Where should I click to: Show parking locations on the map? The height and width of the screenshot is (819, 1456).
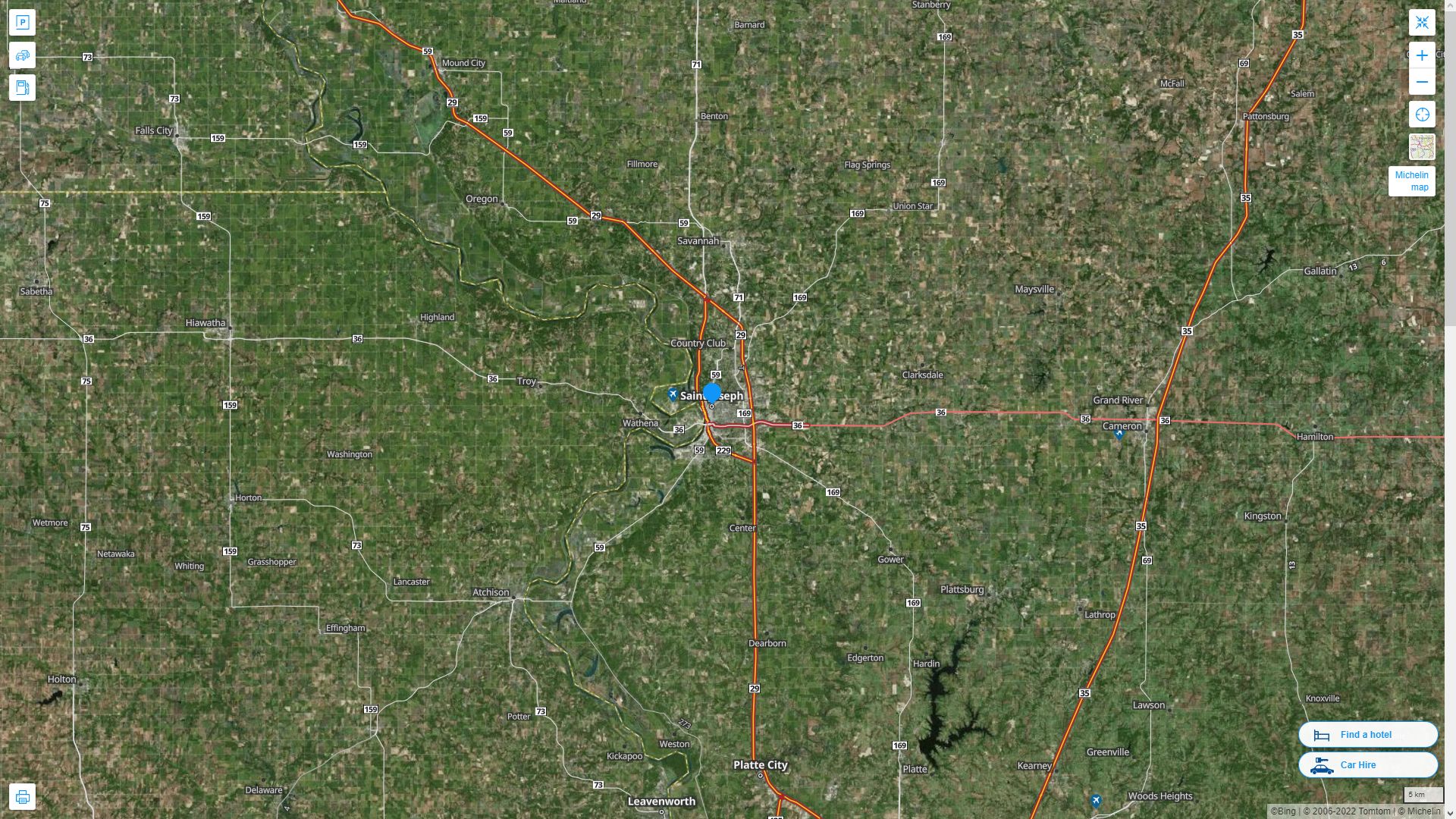tap(22, 23)
